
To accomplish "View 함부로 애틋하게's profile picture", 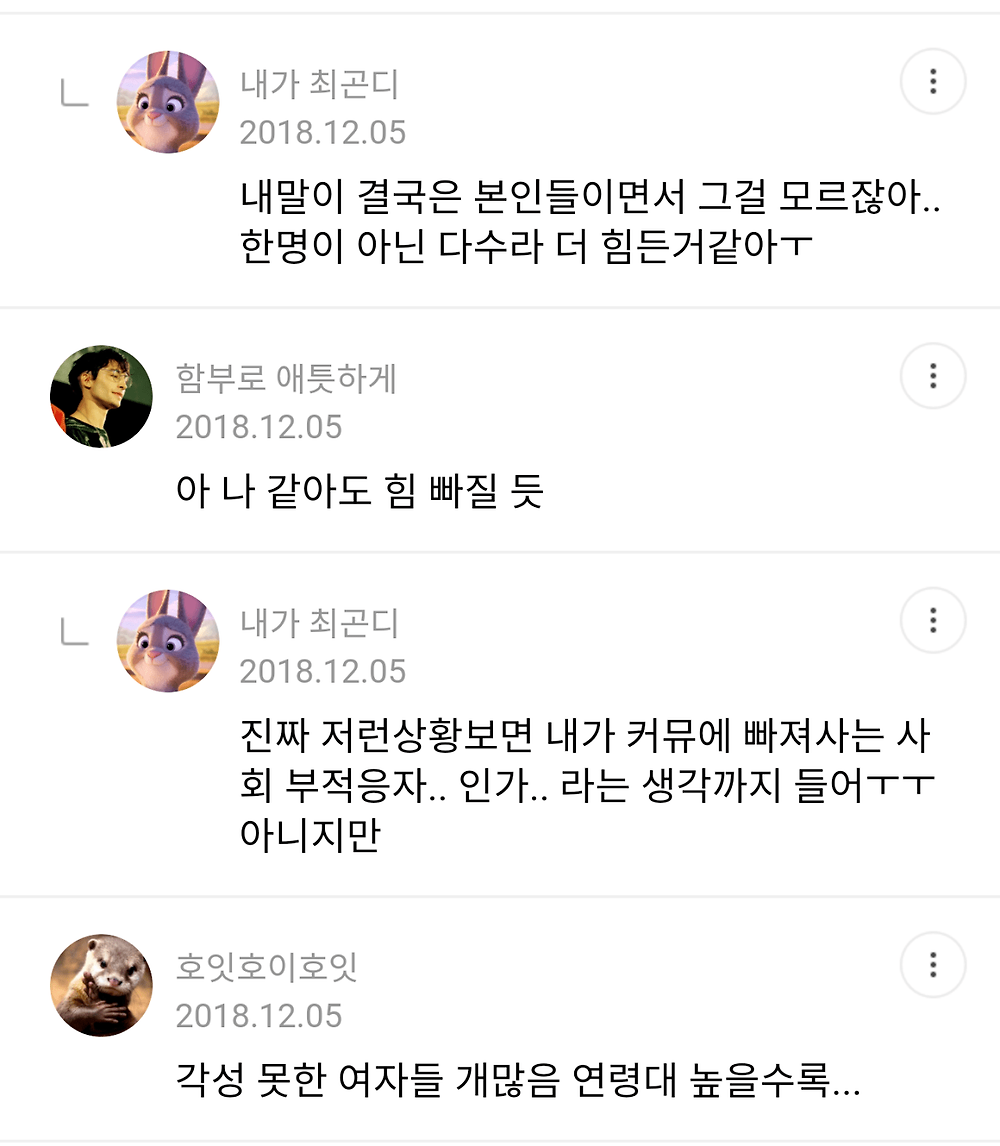I will point(101,397).
